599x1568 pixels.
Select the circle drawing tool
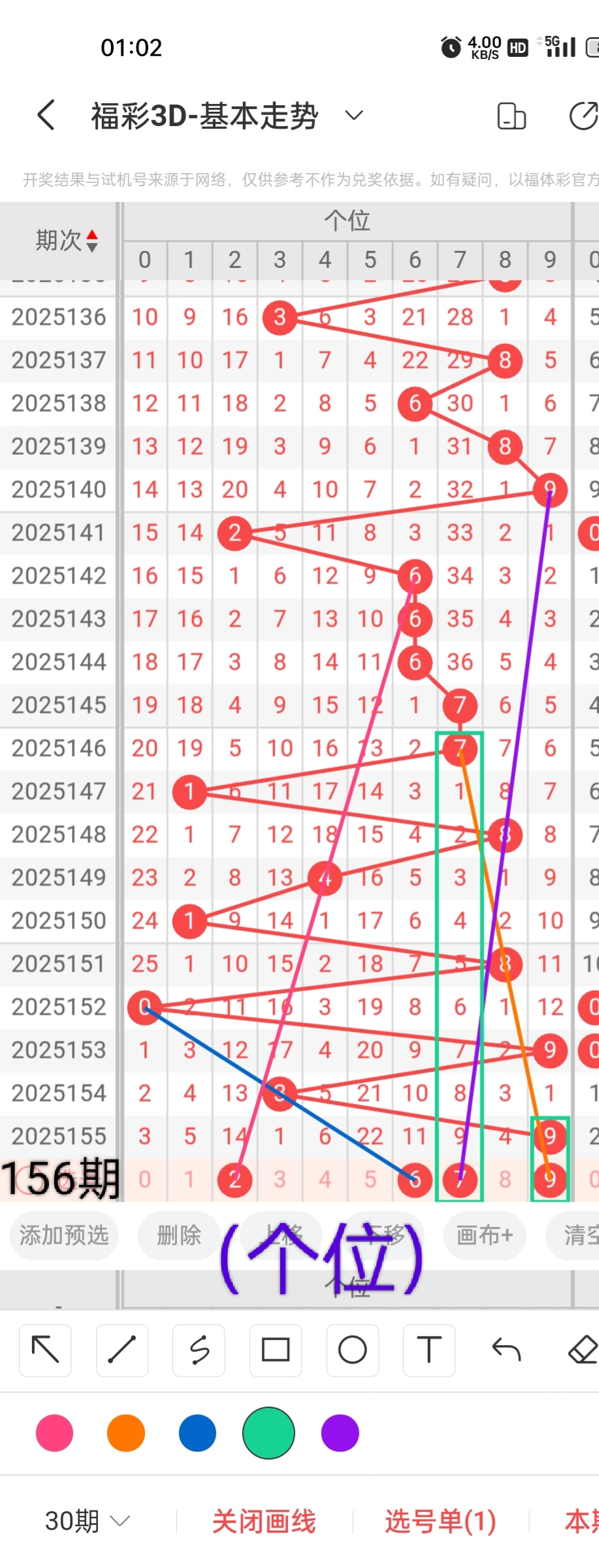pyautogui.click(x=353, y=1350)
